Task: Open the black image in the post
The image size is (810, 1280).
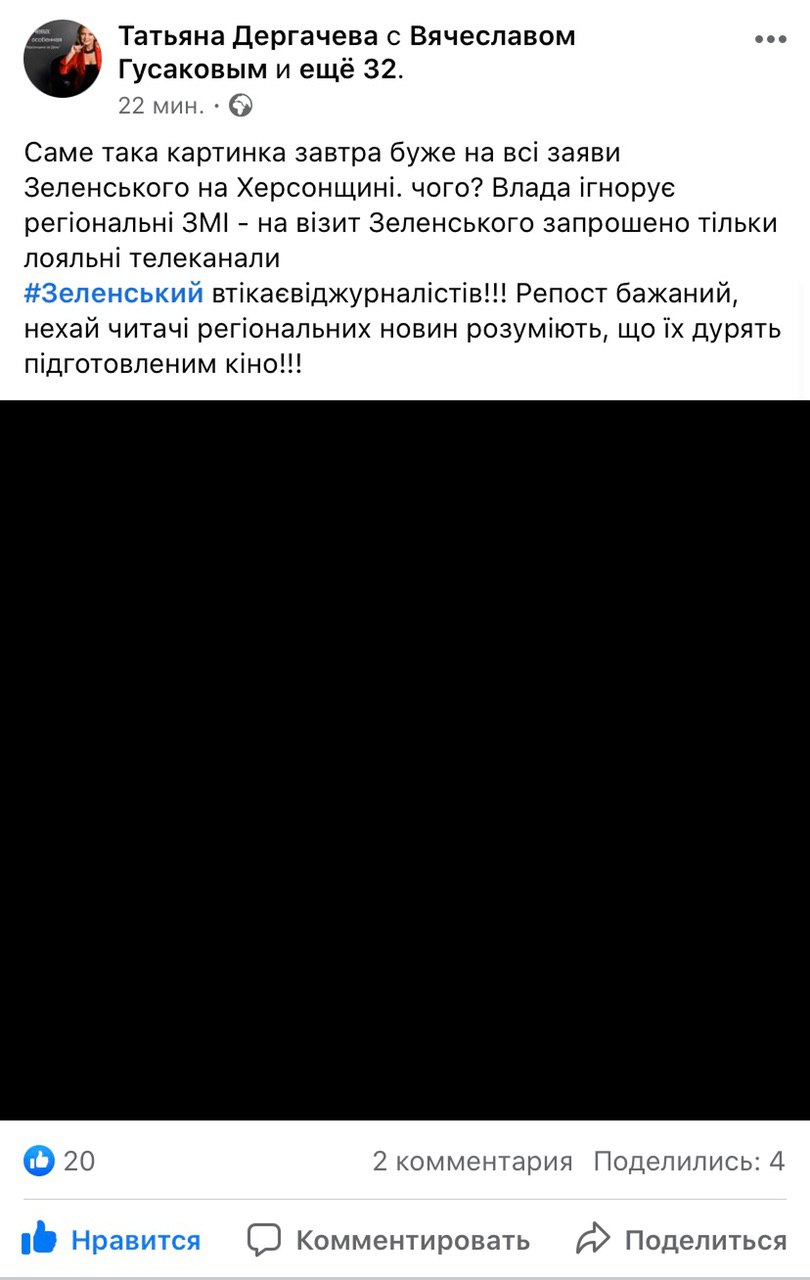Action: pos(405,760)
